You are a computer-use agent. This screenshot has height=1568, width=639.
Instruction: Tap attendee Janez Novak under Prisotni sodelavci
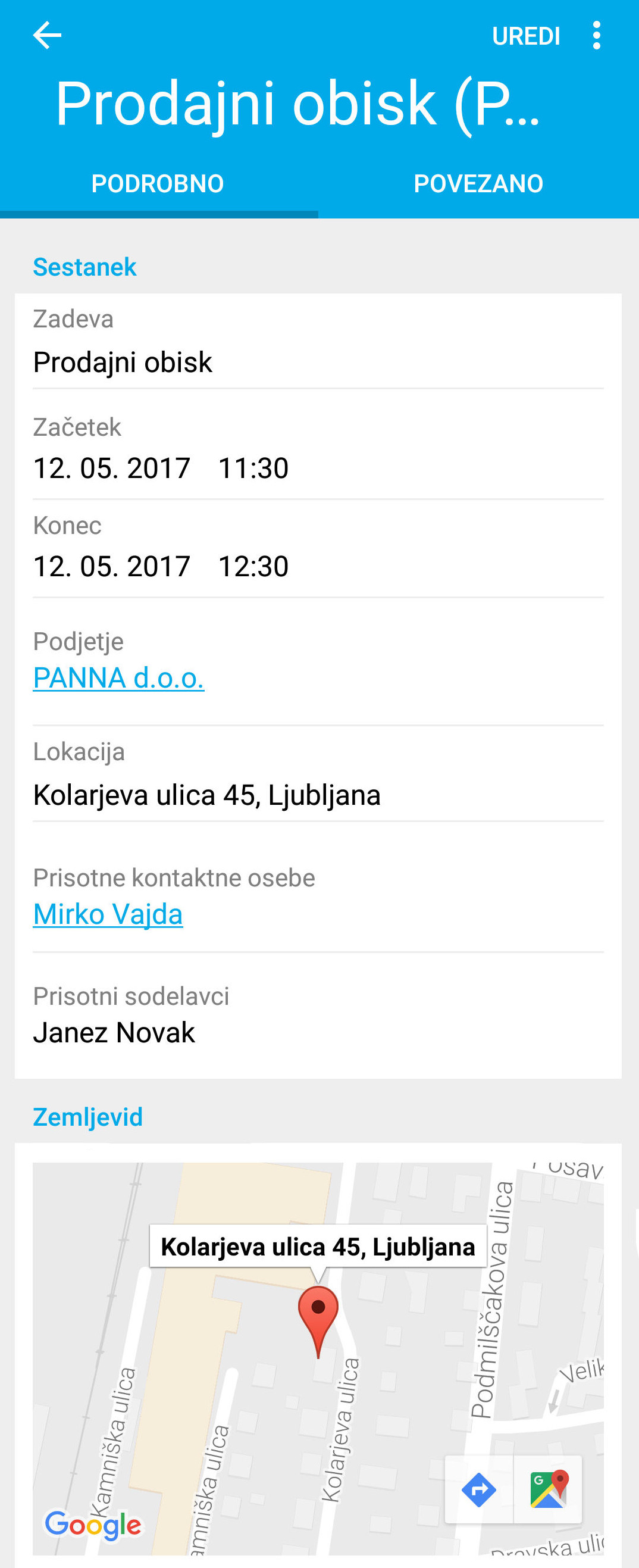tap(114, 1032)
